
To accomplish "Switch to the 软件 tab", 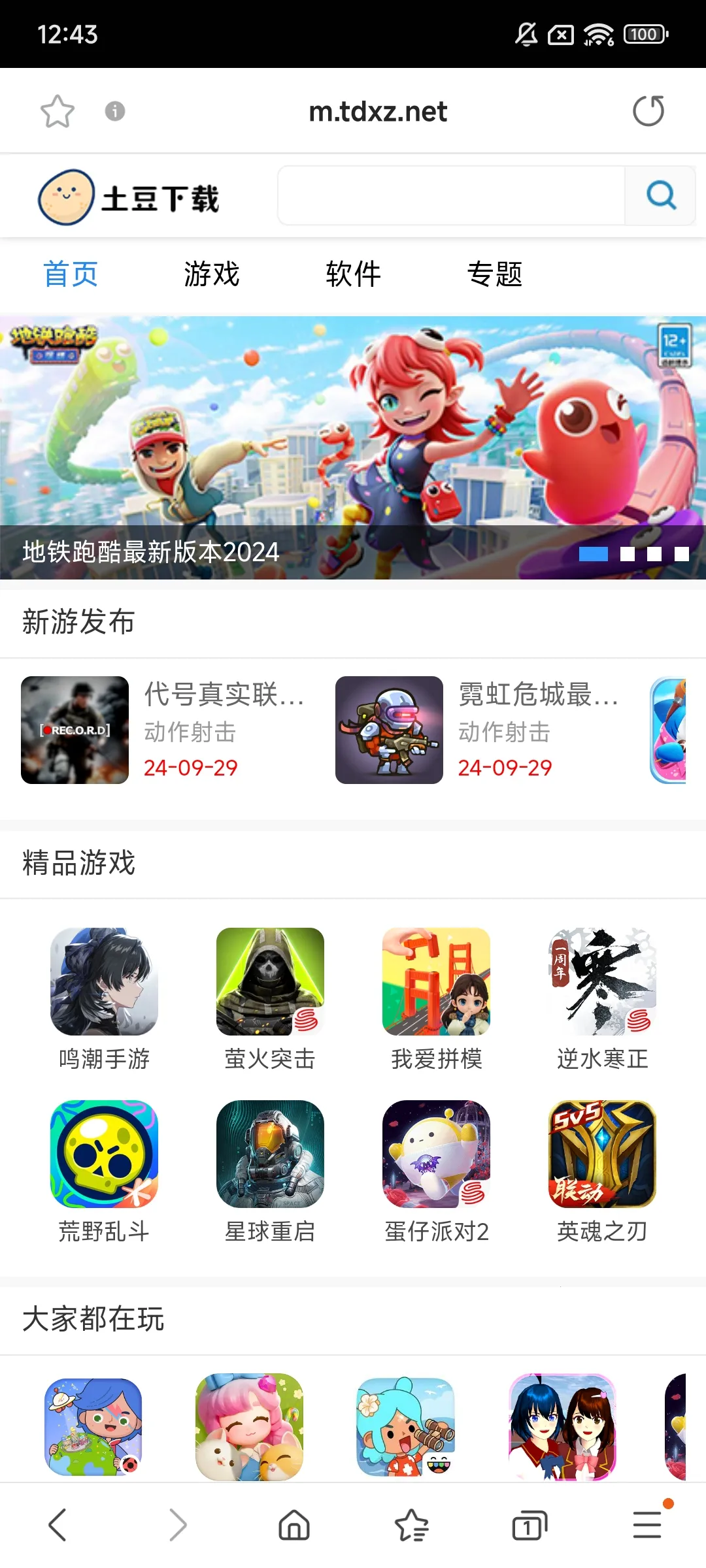I will tap(353, 274).
